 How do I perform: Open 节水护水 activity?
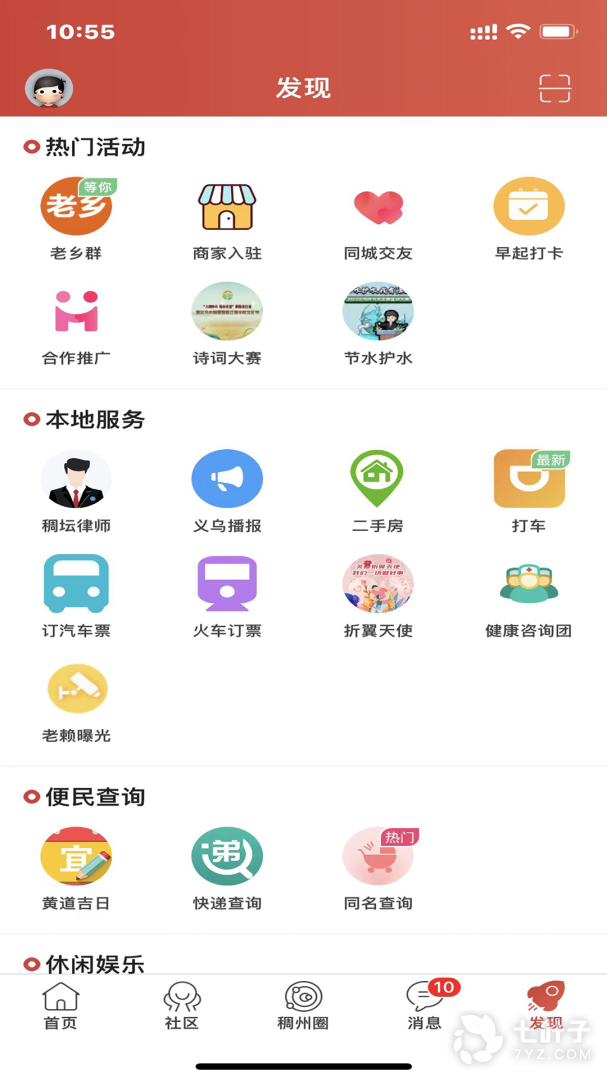(378, 312)
